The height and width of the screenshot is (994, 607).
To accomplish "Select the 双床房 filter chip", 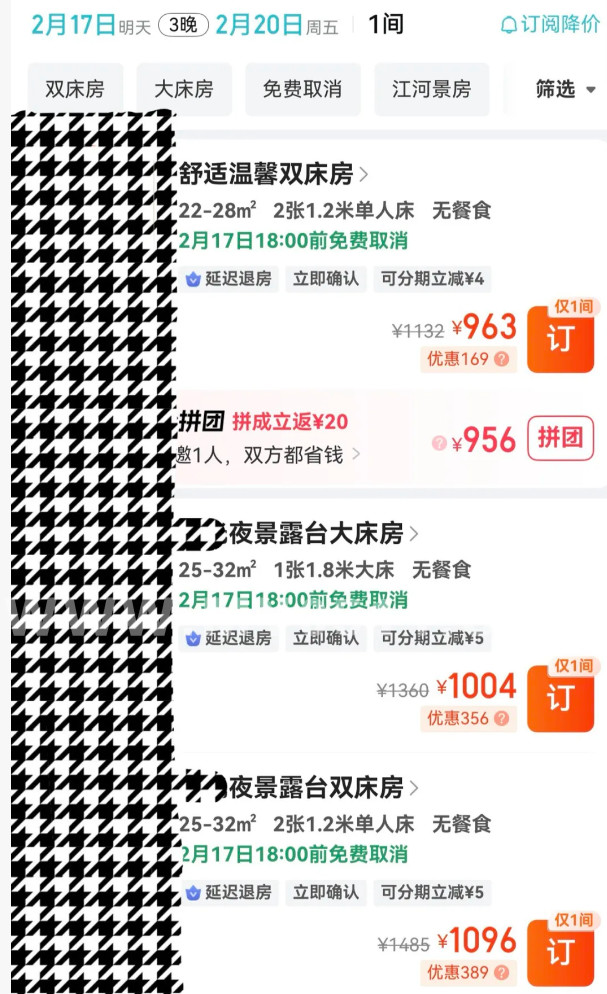I will coord(75,89).
